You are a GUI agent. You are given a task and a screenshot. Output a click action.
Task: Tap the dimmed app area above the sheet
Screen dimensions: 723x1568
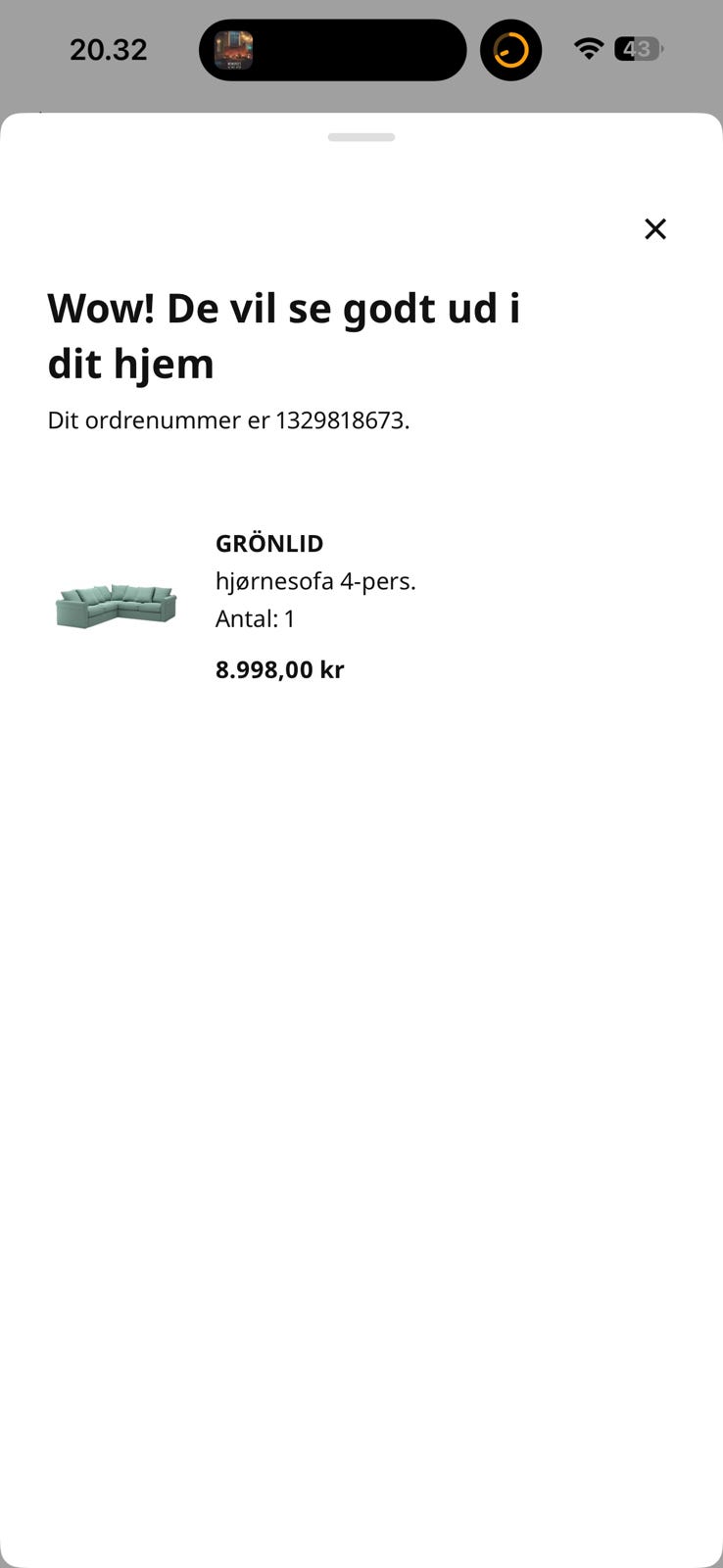(x=361, y=98)
